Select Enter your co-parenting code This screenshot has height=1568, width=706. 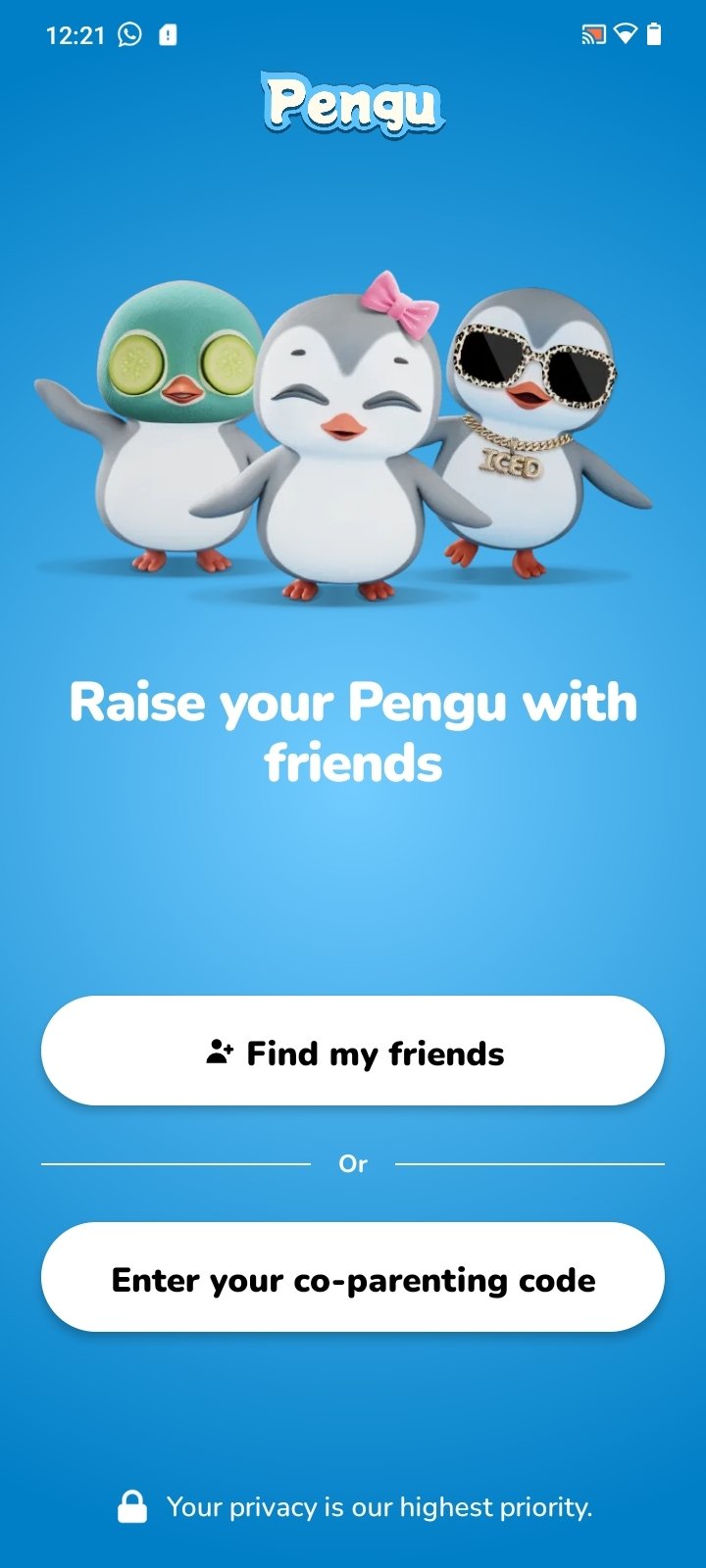tap(353, 1277)
